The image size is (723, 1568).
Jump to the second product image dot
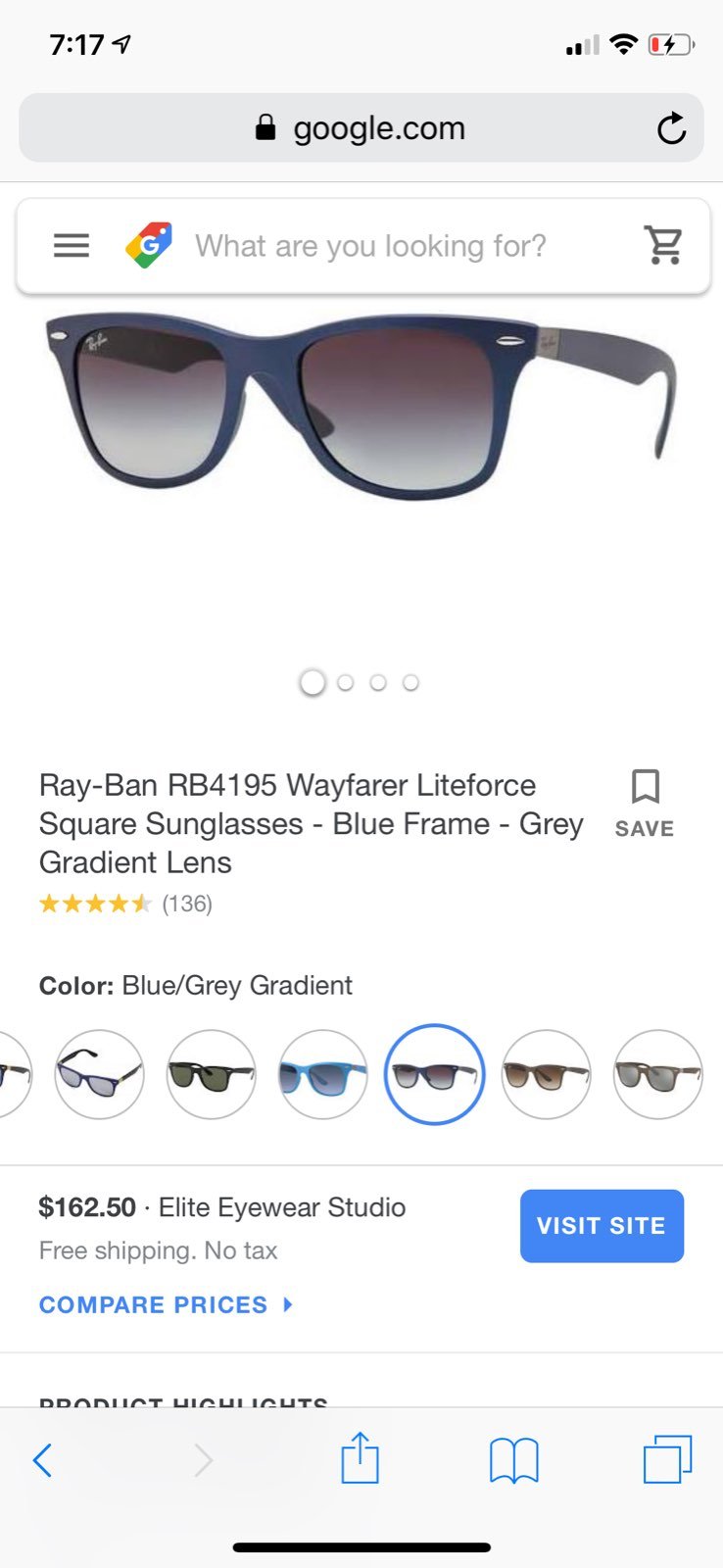(x=345, y=682)
